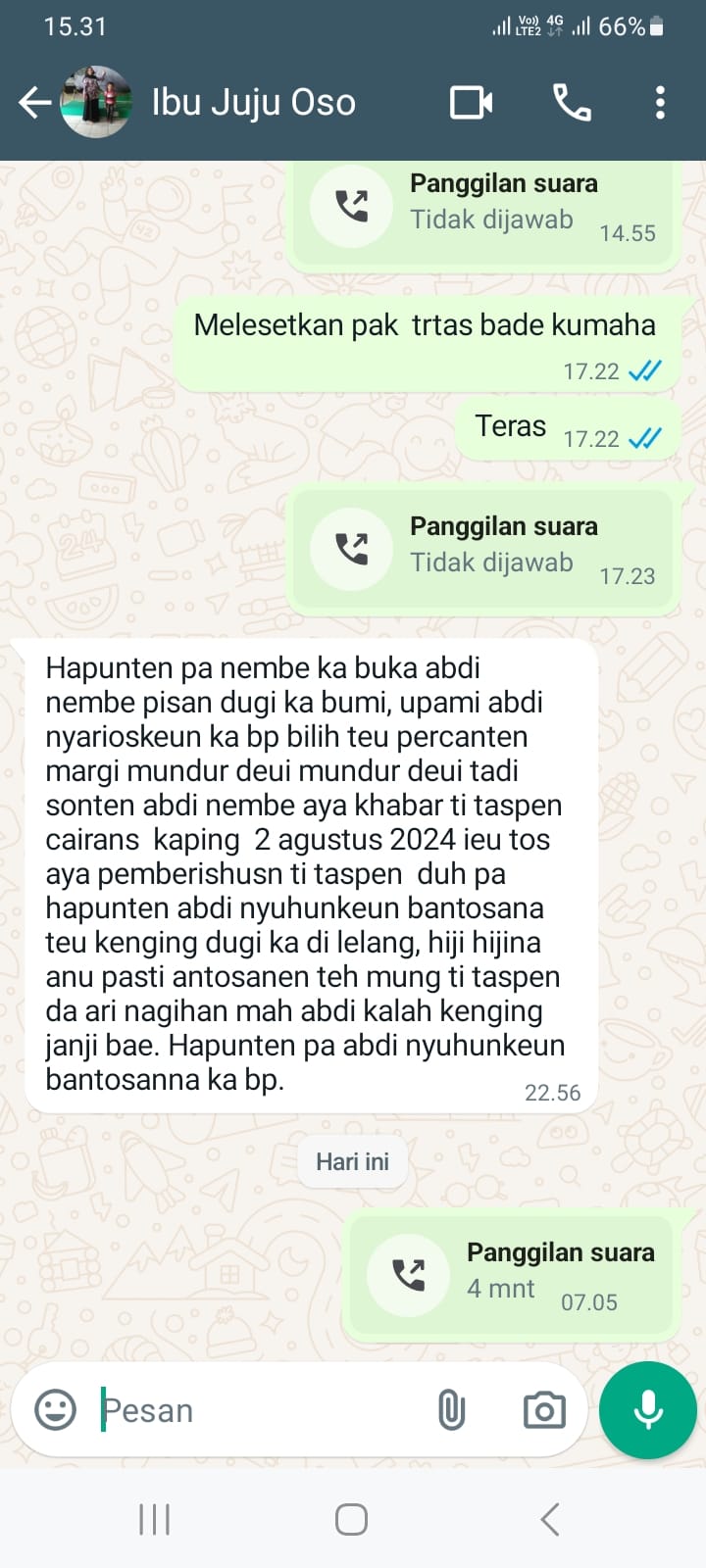Focus the Pesan message field
The image size is (706, 1568).
pyautogui.click(x=255, y=1410)
